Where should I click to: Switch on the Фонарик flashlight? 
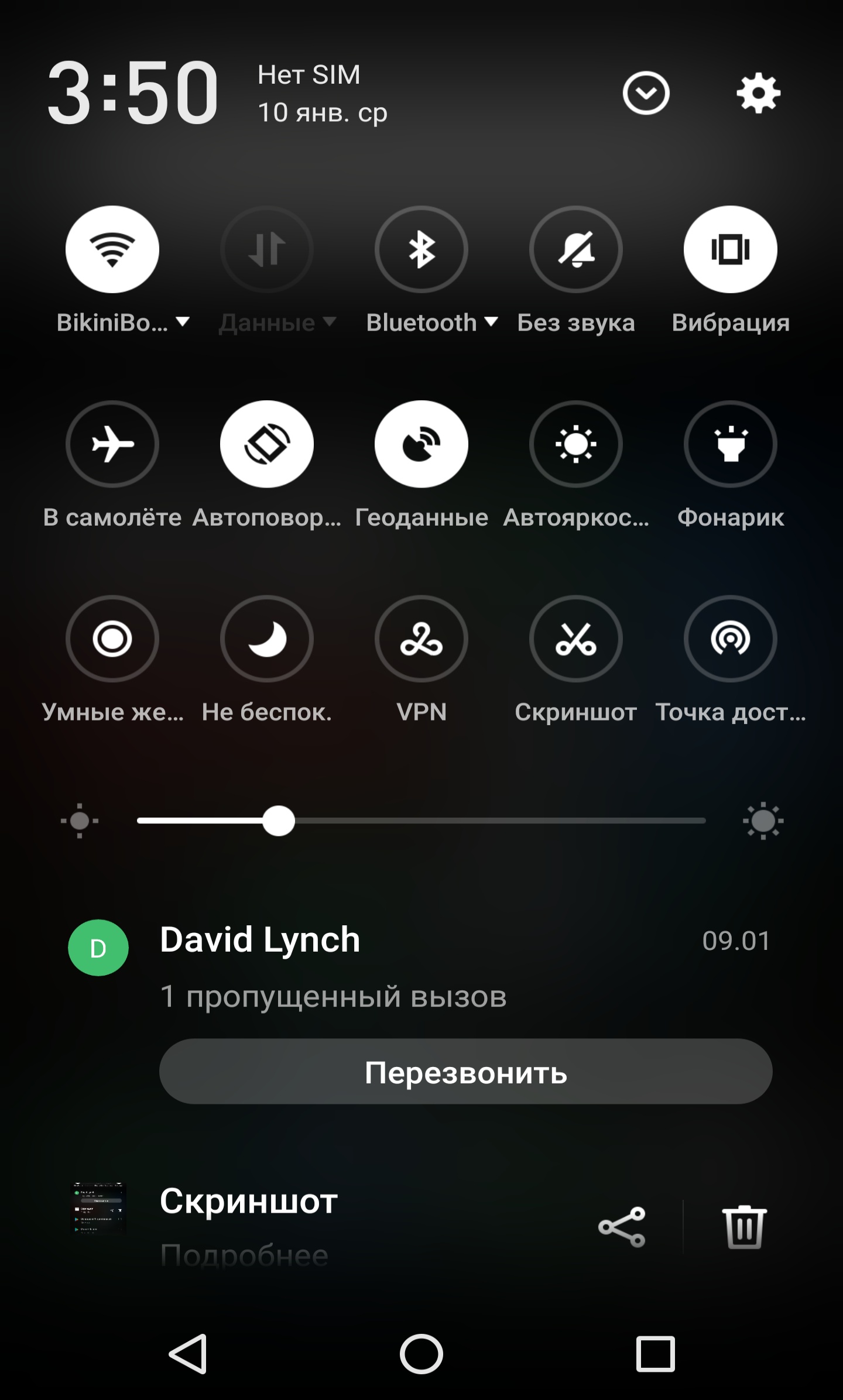(730, 444)
